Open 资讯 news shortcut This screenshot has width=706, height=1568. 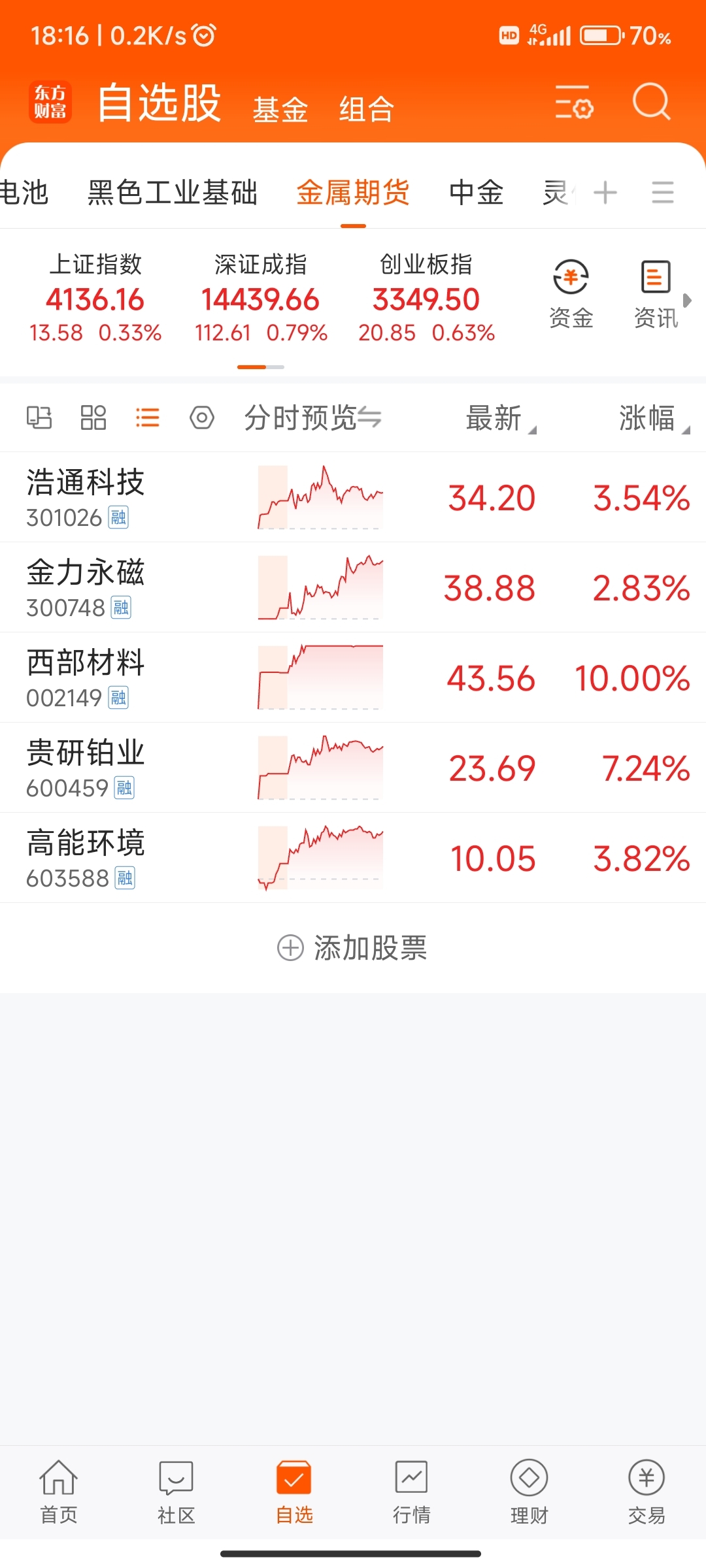click(x=656, y=293)
